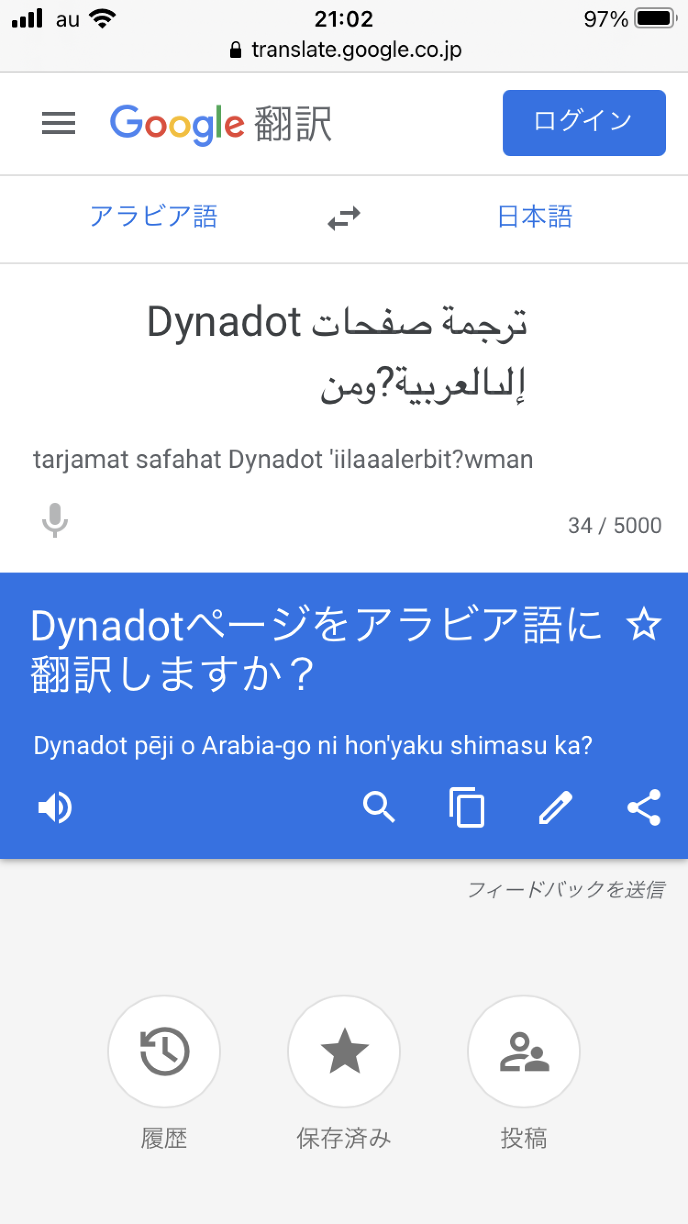Start voice input with the microphone
The width and height of the screenshot is (688, 1224).
coord(56,521)
